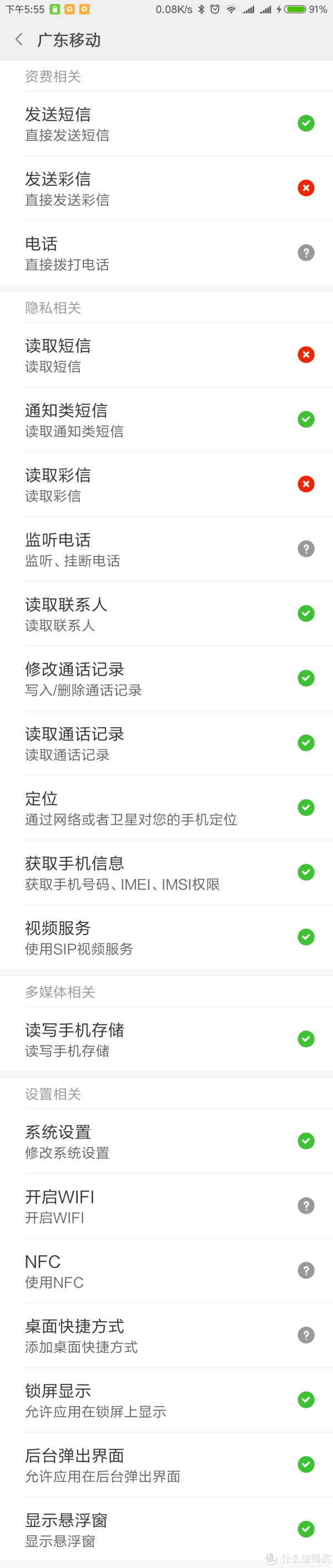The height and width of the screenshot is (1568, 333).
Task: Select the 读取通话记录 permission
Action: point(166,743)
